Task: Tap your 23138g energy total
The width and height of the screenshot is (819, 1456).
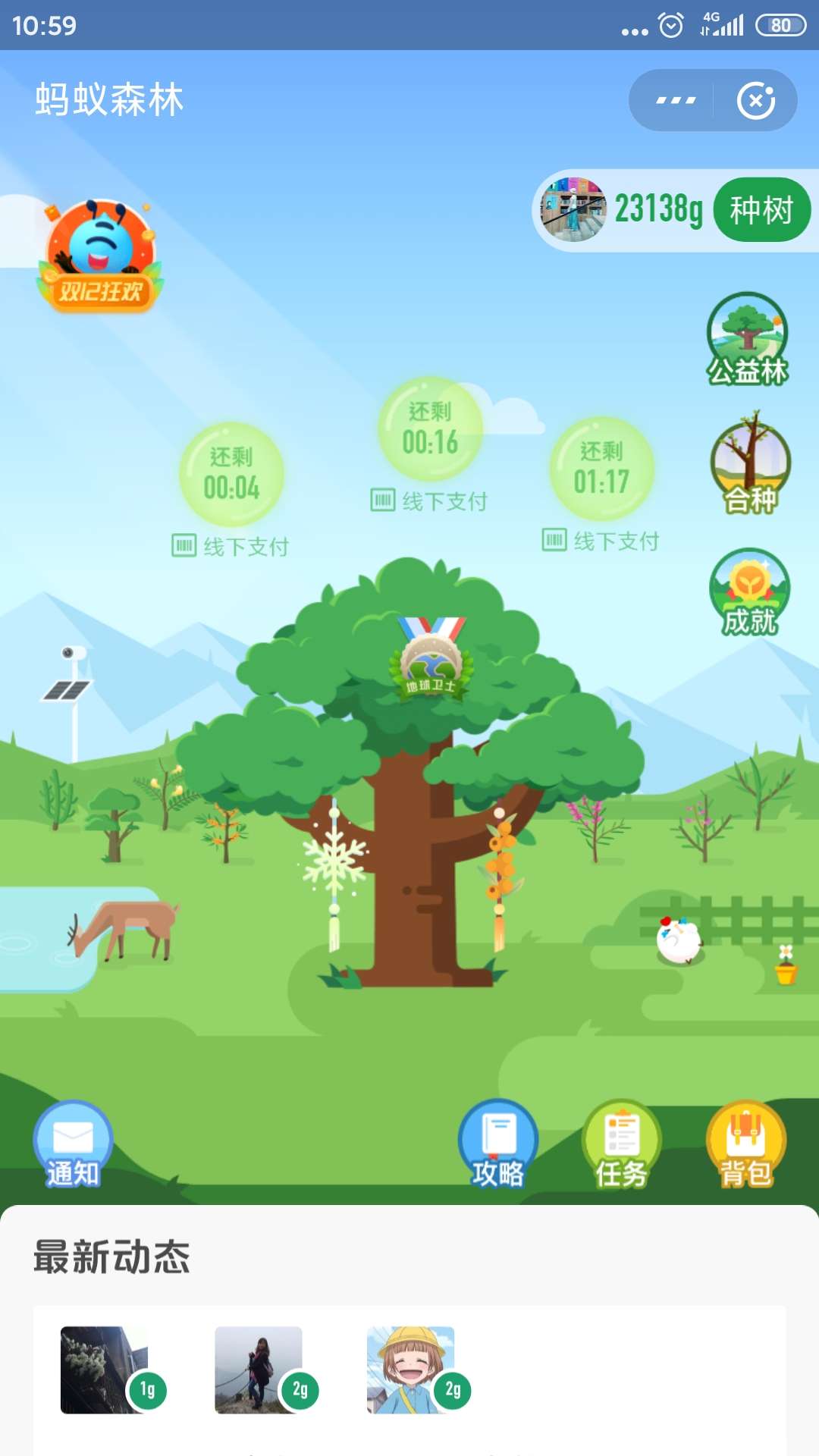Action: coord(659,206)
